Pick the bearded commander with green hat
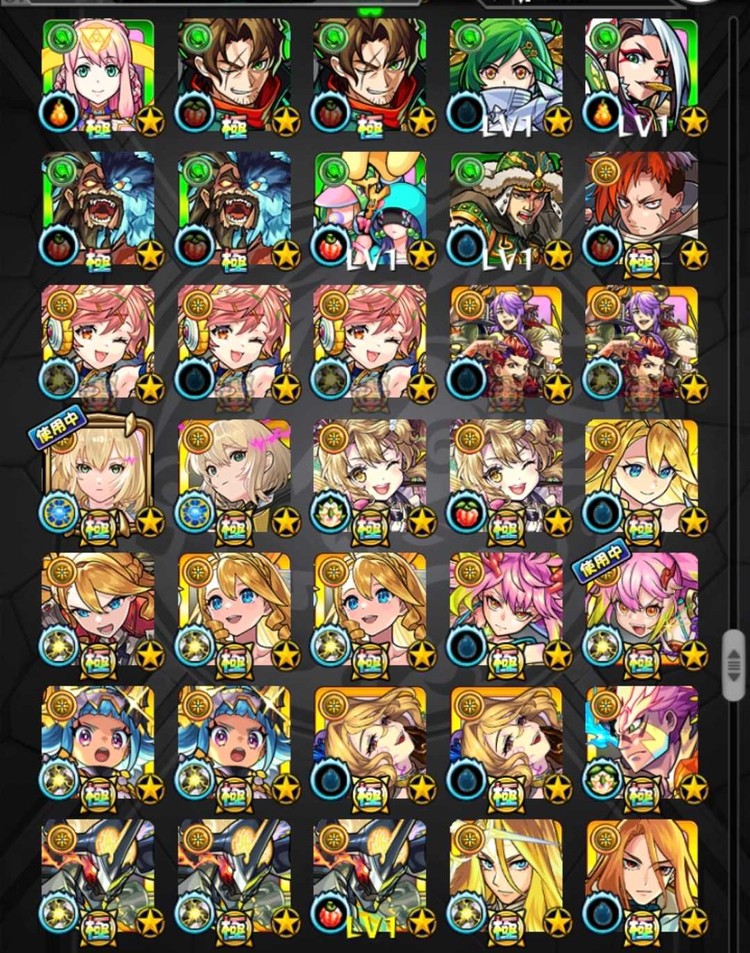The image size is (750, 953). (506, 210)
